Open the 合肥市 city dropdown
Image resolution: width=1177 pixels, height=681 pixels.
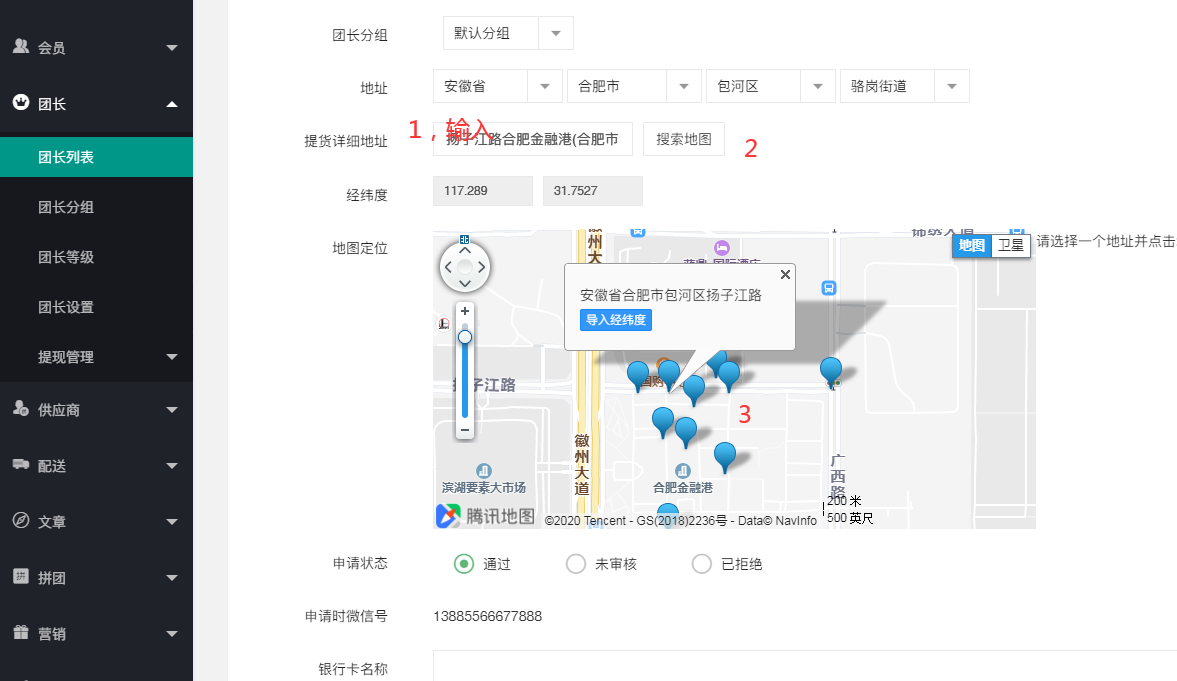coord(633,86)
